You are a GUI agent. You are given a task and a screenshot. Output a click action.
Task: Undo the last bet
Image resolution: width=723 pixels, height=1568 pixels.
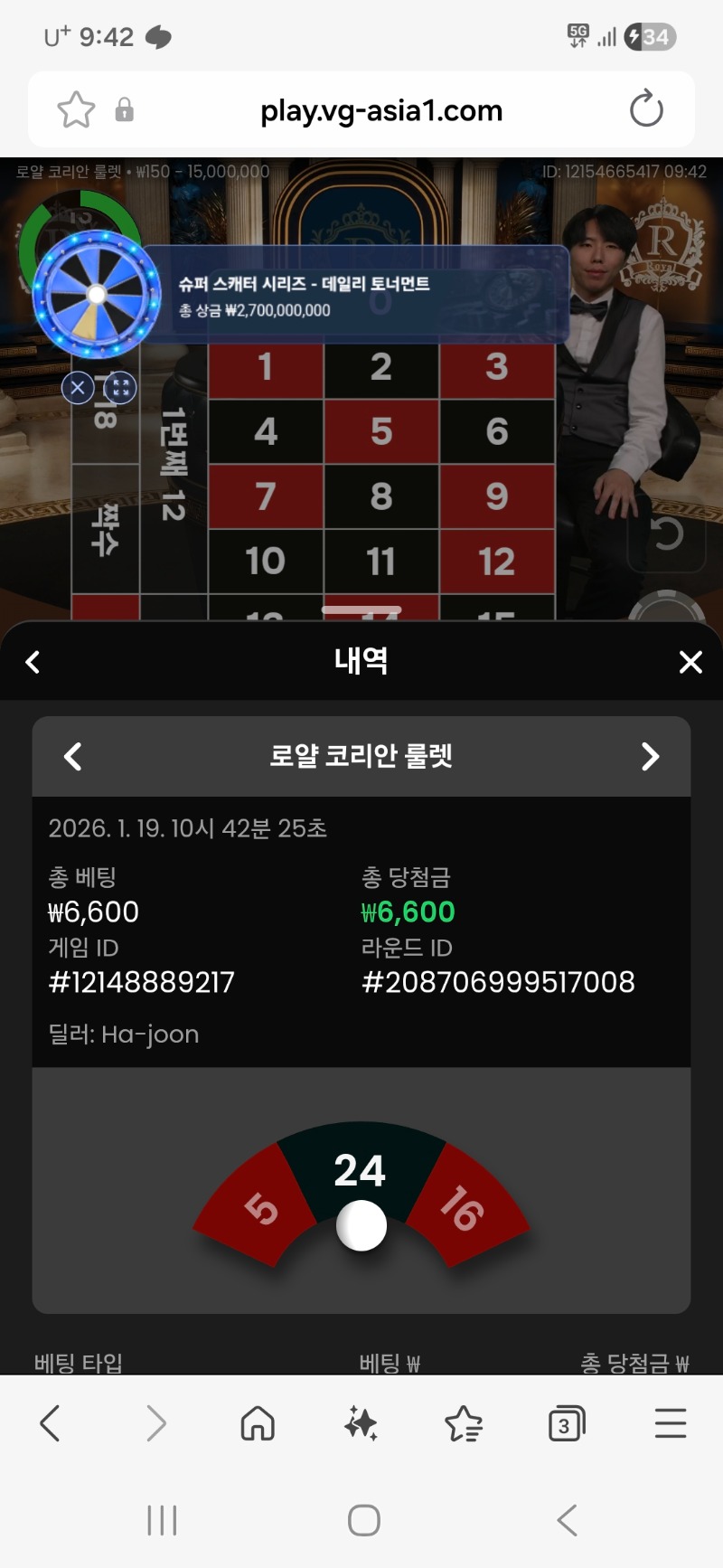(x=667, y=534)
